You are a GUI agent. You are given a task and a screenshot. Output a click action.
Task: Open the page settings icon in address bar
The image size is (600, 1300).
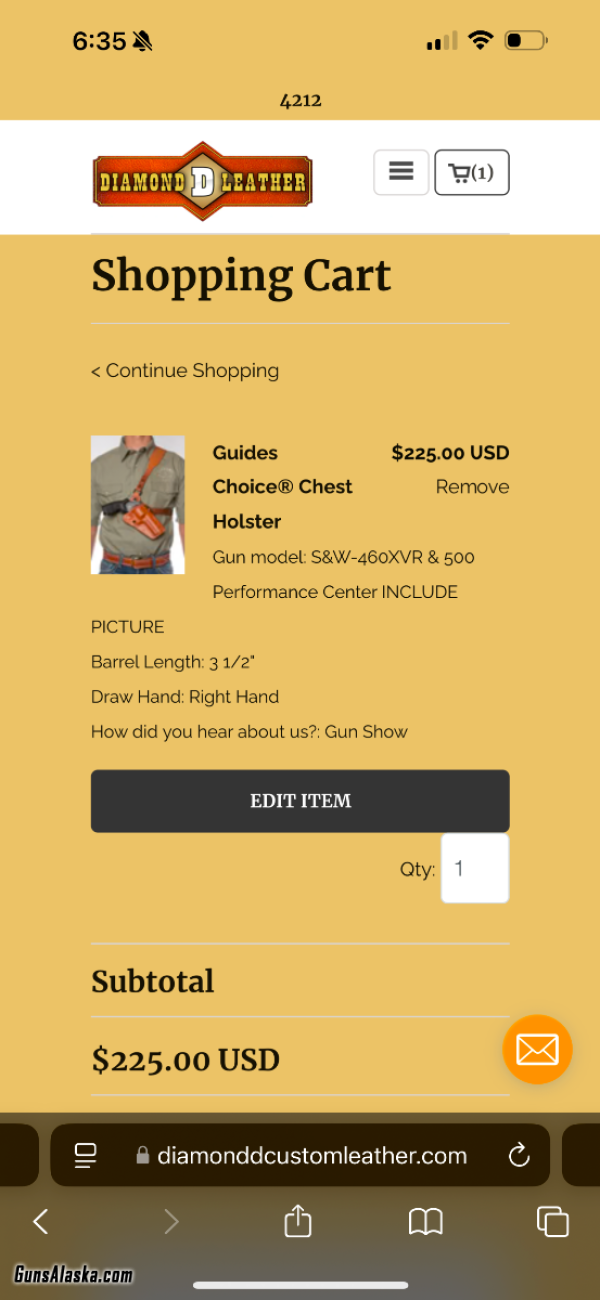tap(86, 1156)
